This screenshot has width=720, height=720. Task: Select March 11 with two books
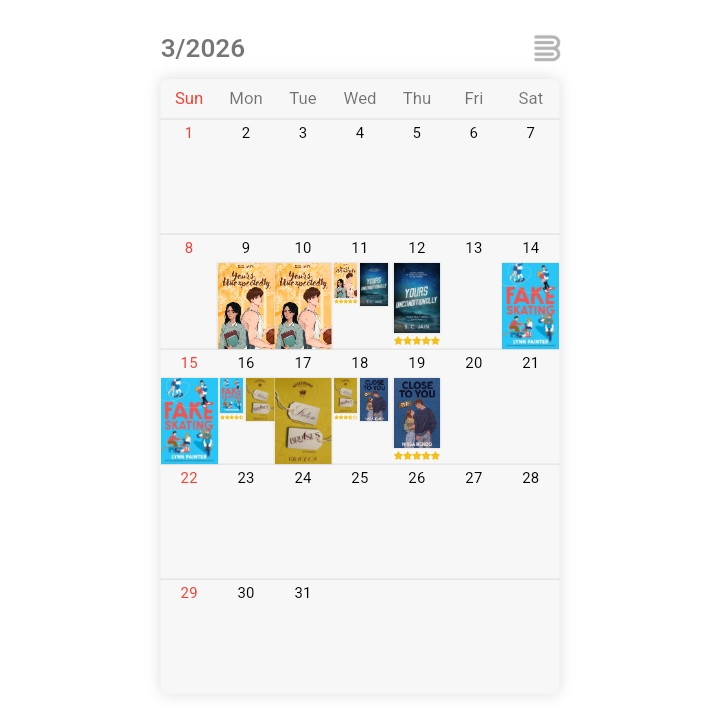[360, 290]
